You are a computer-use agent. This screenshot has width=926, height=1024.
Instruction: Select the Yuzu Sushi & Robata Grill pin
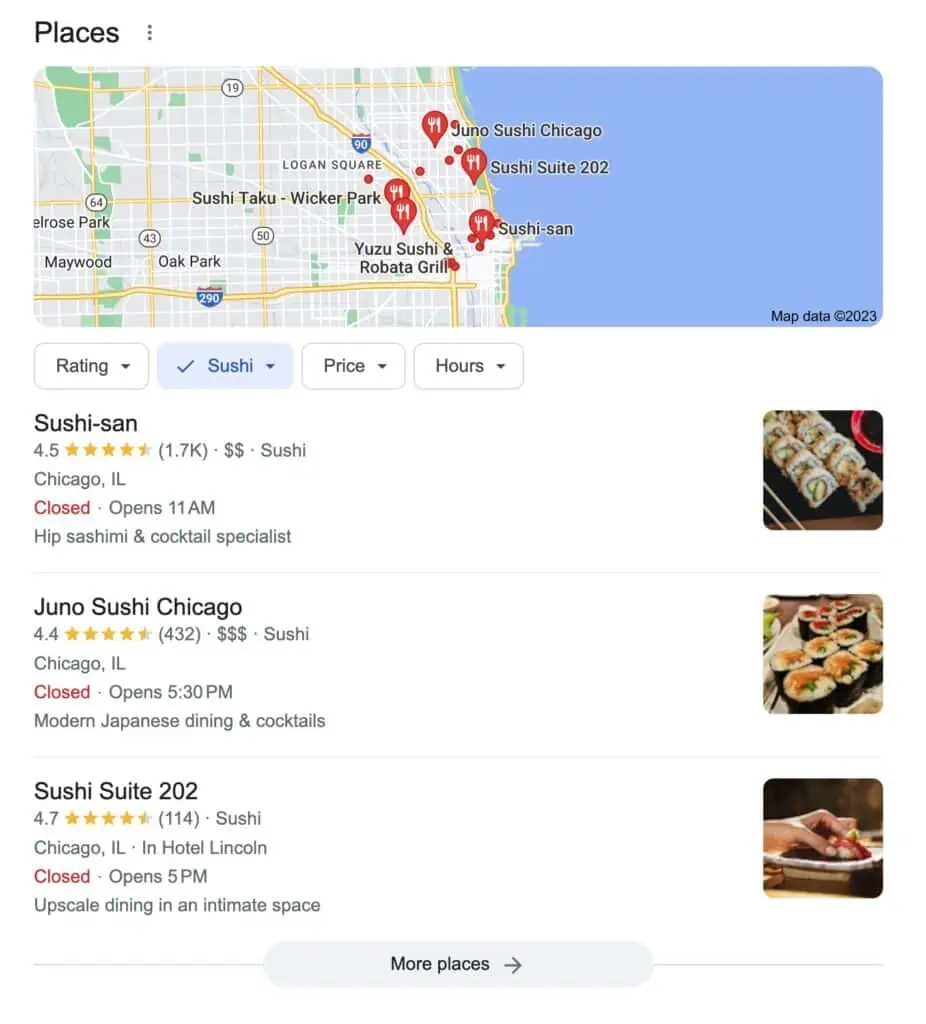454,264
